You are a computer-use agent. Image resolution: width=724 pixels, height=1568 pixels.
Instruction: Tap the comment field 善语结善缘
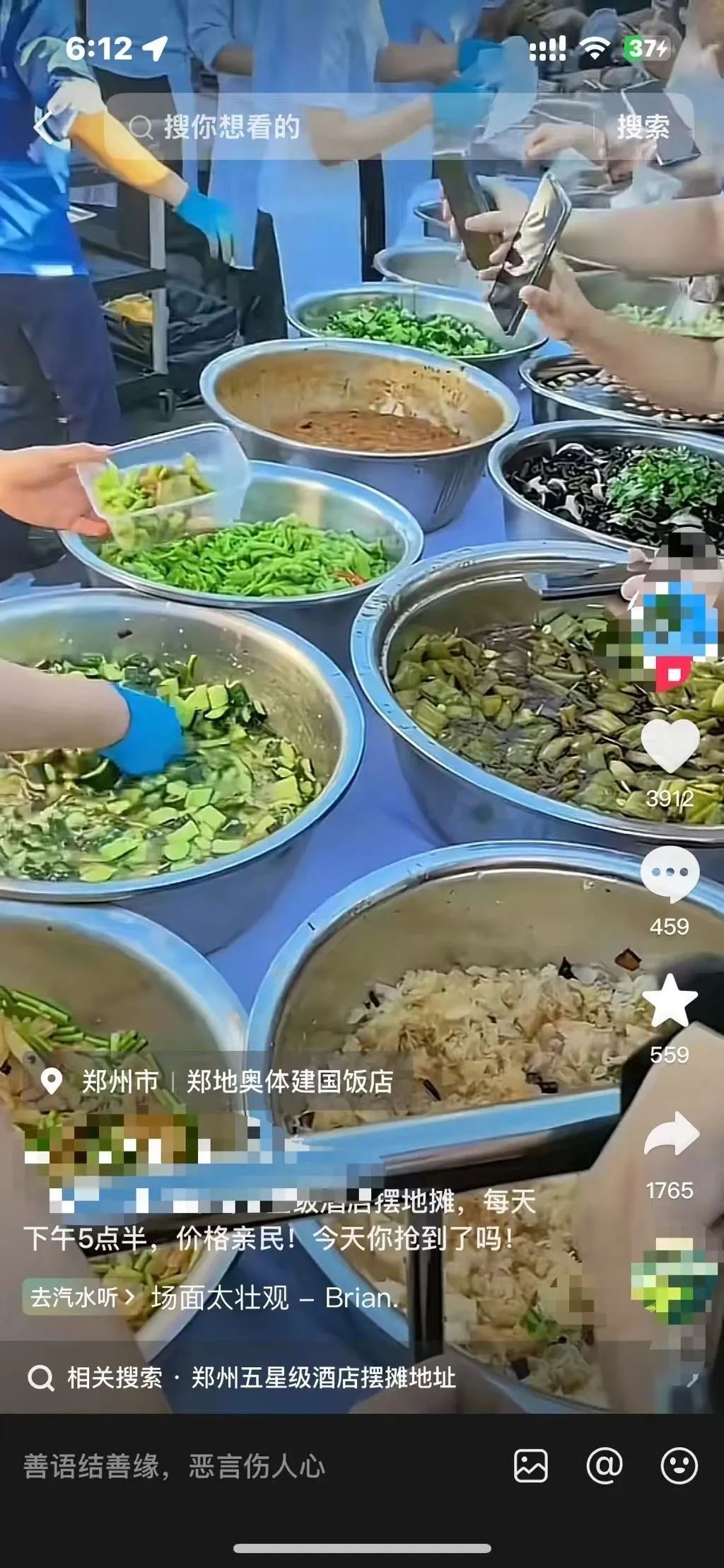[212, 1466]
